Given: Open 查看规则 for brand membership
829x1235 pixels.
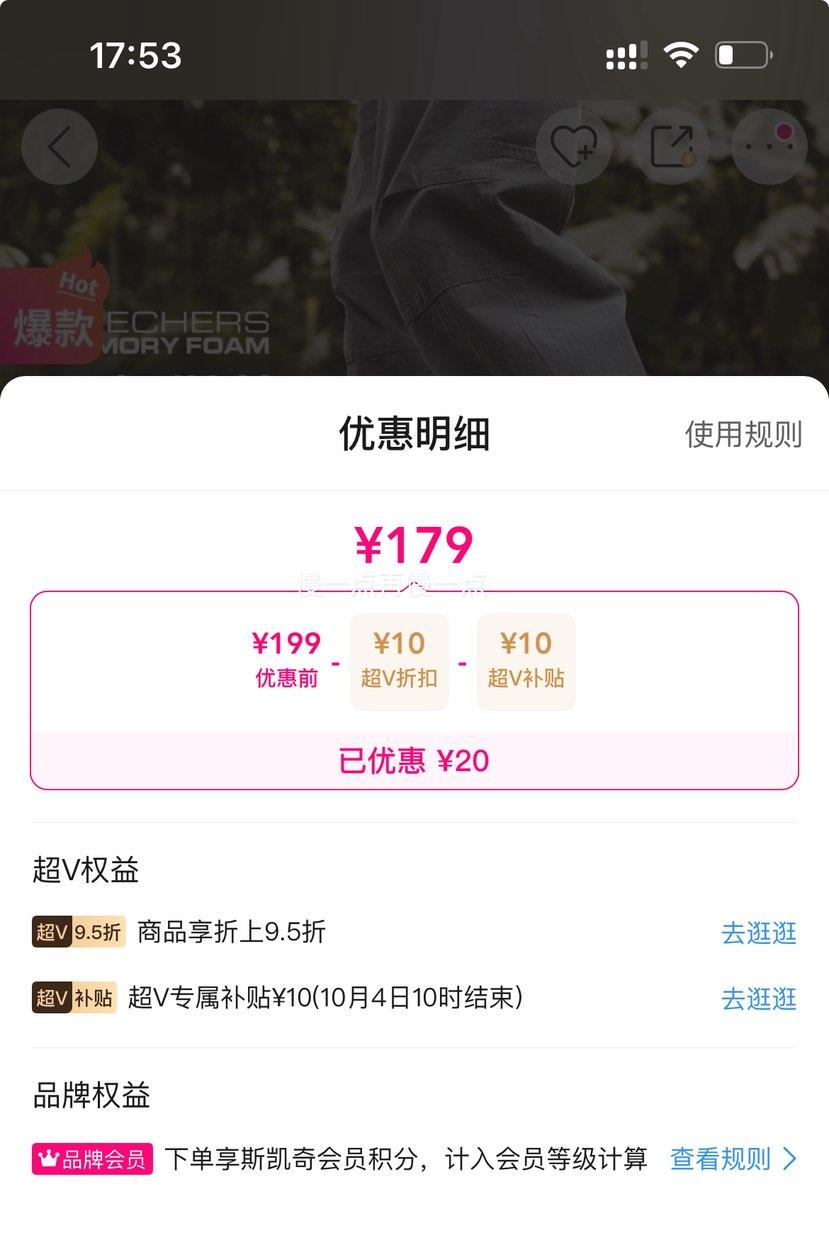Looking at the screenshot, I should pos(732,1159).
